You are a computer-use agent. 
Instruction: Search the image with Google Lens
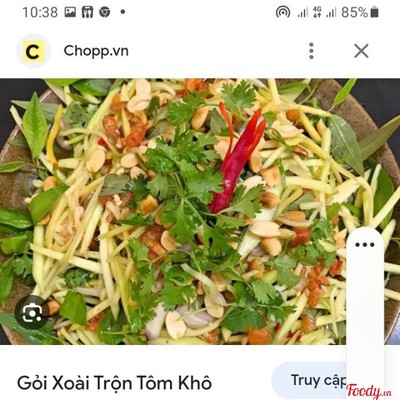pyautogui.click(x=32, y=313)
